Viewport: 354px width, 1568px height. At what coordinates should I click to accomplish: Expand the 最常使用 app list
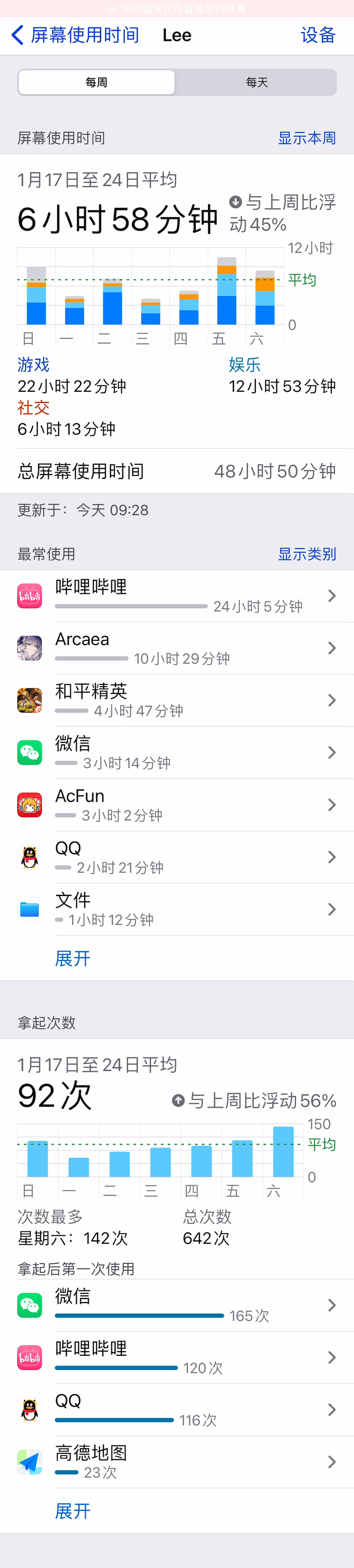coord(72,959)
